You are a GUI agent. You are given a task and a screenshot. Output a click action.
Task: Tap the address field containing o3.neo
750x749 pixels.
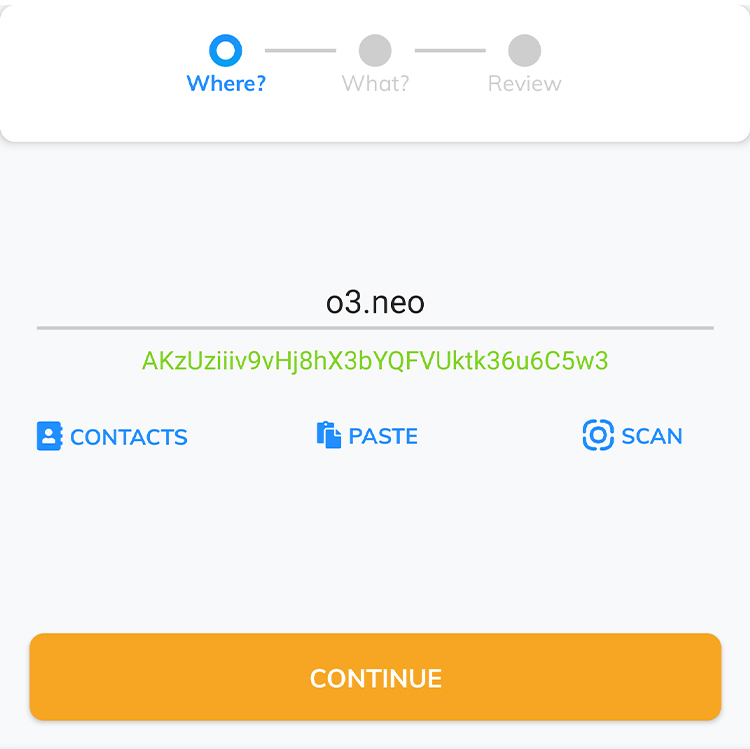pos(375,302)
